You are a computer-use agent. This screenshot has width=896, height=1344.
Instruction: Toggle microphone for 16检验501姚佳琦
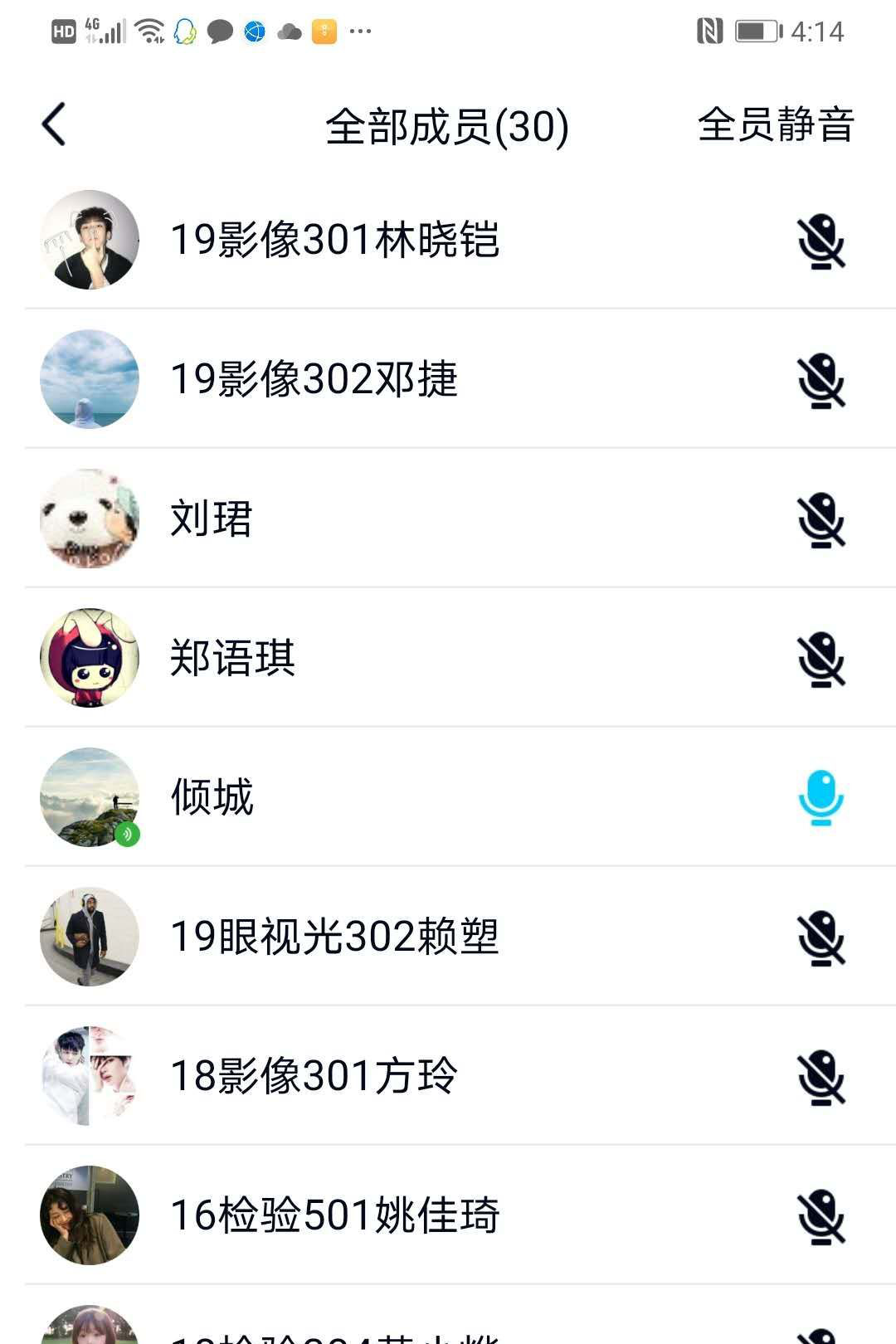[x=821, y=1218]
